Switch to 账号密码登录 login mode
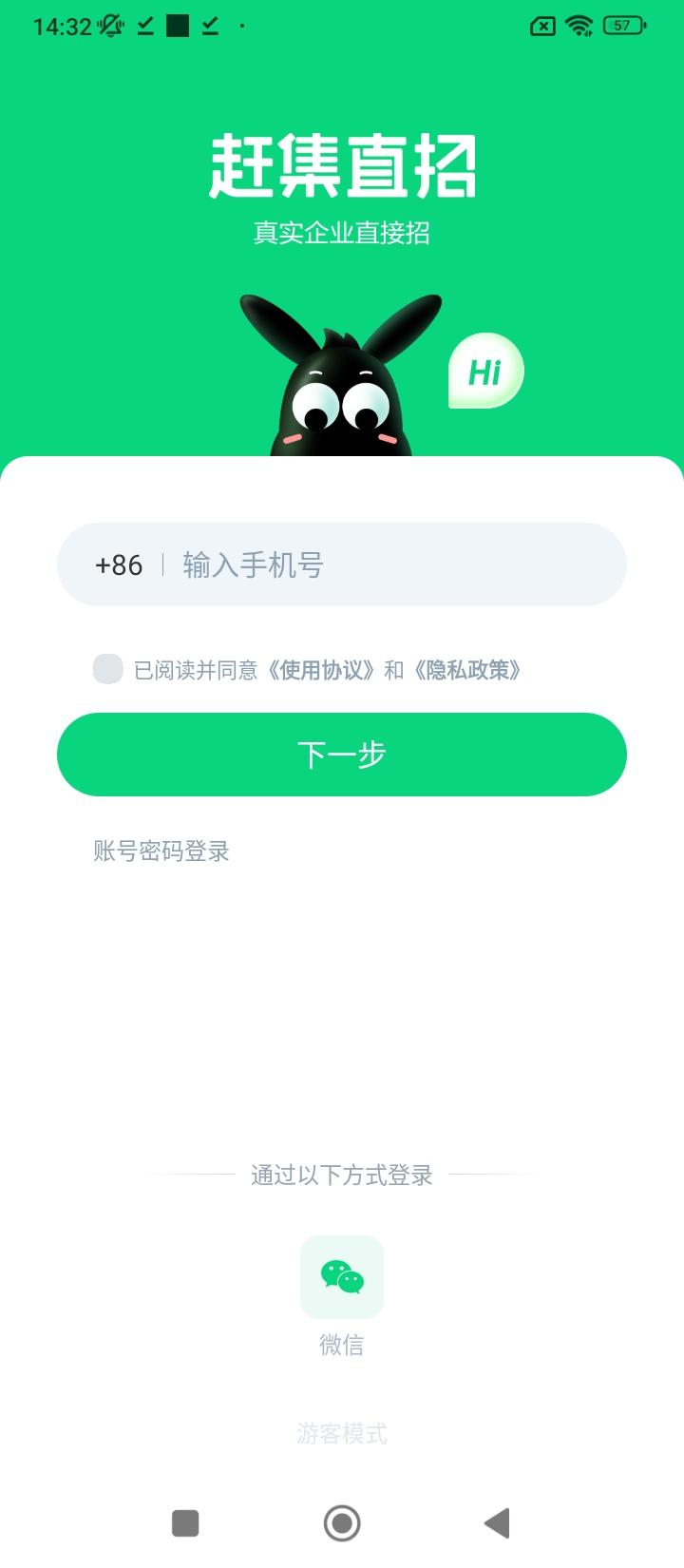The height and width of the screenshot is (1568, 684). pyautogui.click(x=161, y=851)
